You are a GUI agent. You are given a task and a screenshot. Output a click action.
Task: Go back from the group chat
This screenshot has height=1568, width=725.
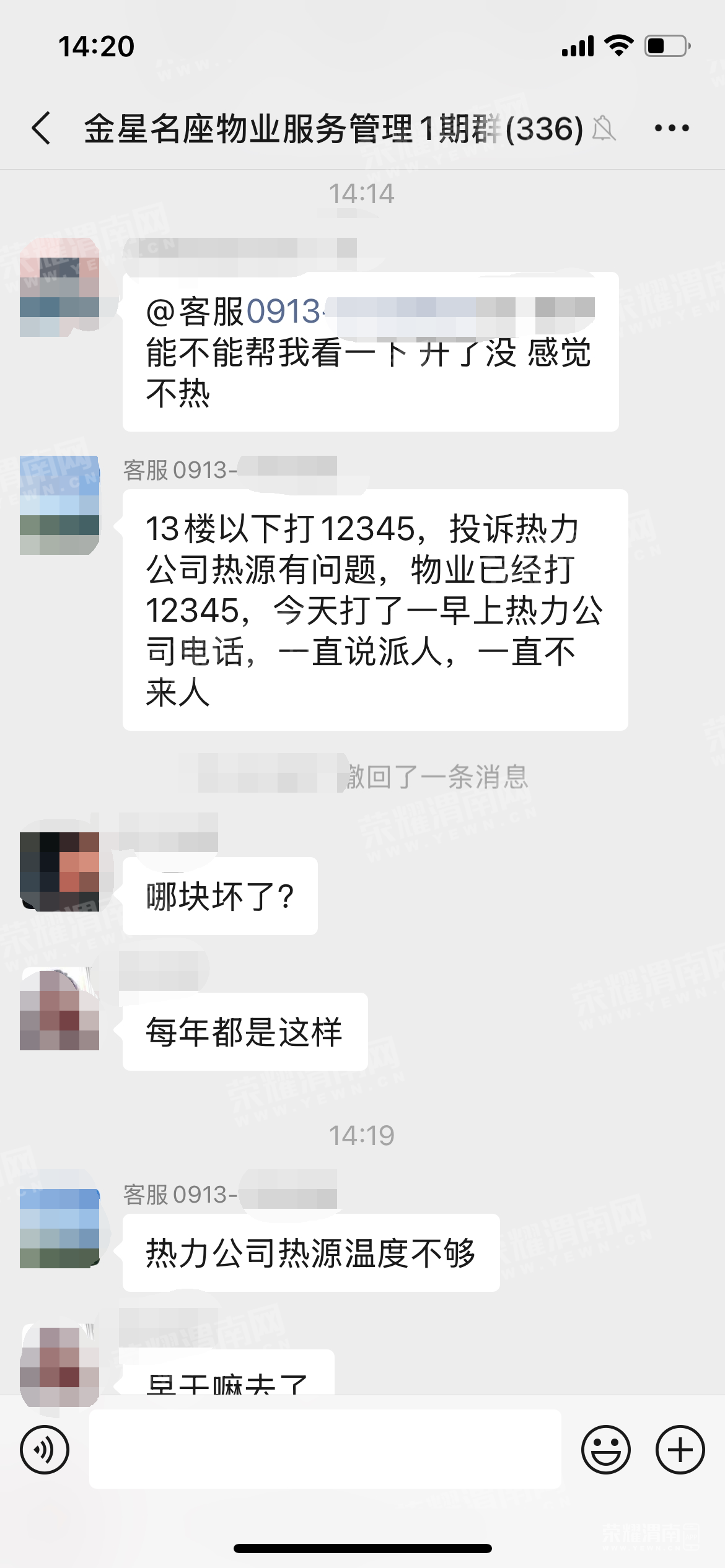point(41,128)
